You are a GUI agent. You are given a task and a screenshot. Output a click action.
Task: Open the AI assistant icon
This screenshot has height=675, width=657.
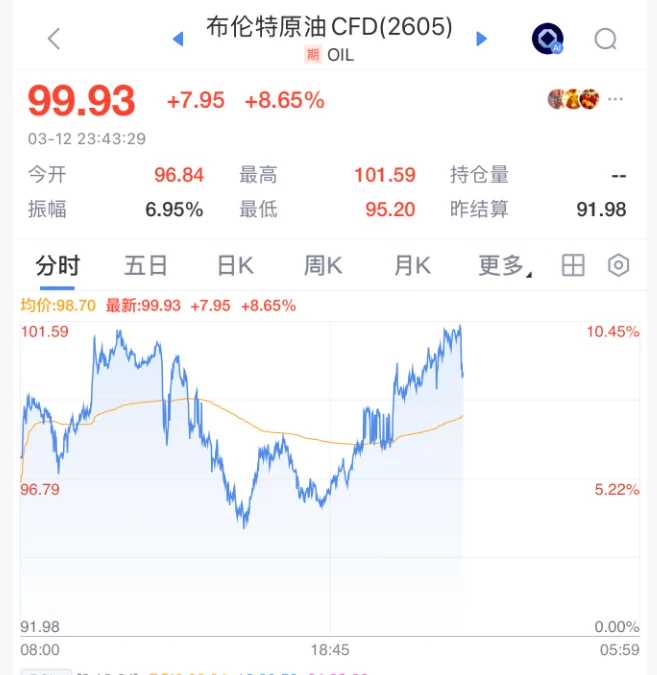click(547, 39)
